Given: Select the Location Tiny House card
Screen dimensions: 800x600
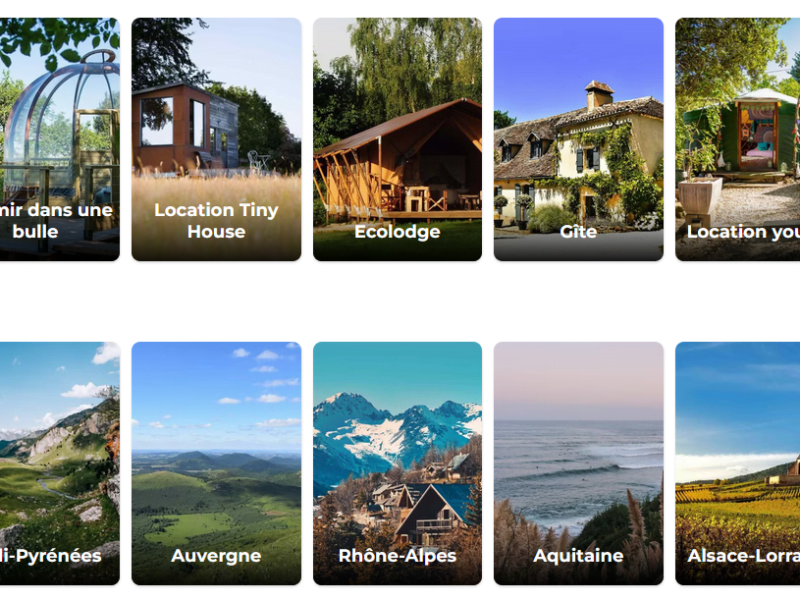Looking at the screenshot, I should [x=216, y=140].
